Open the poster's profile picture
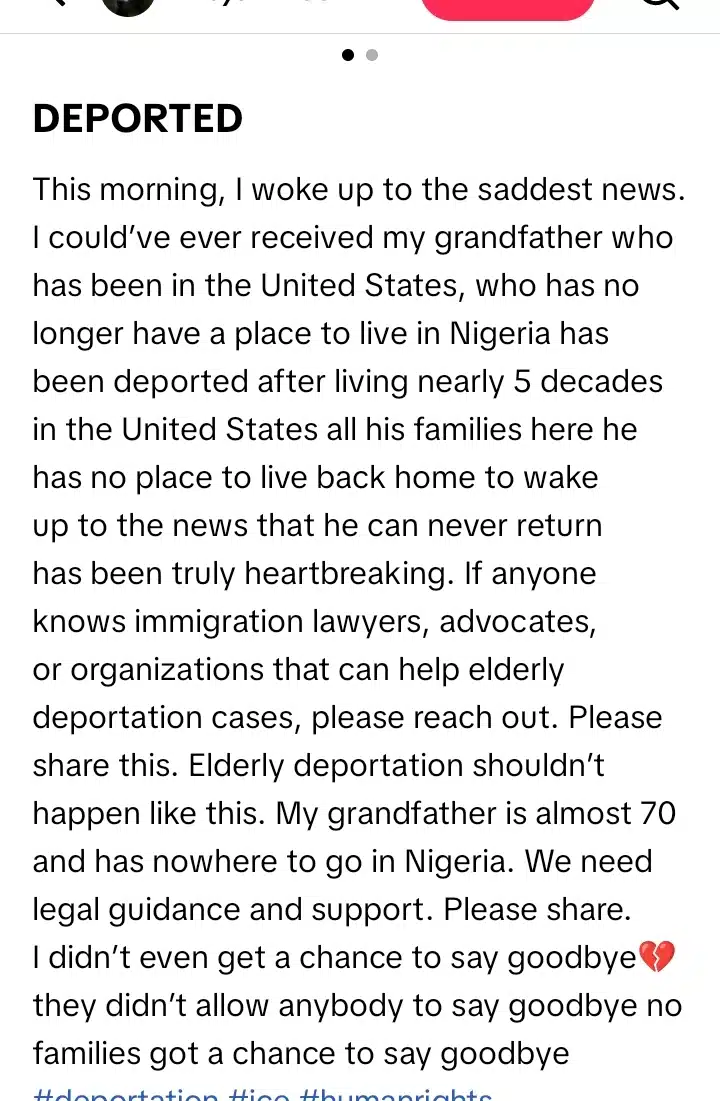Image resolution: width=720 pixels, height=1101 pixels. coord(128,6)
